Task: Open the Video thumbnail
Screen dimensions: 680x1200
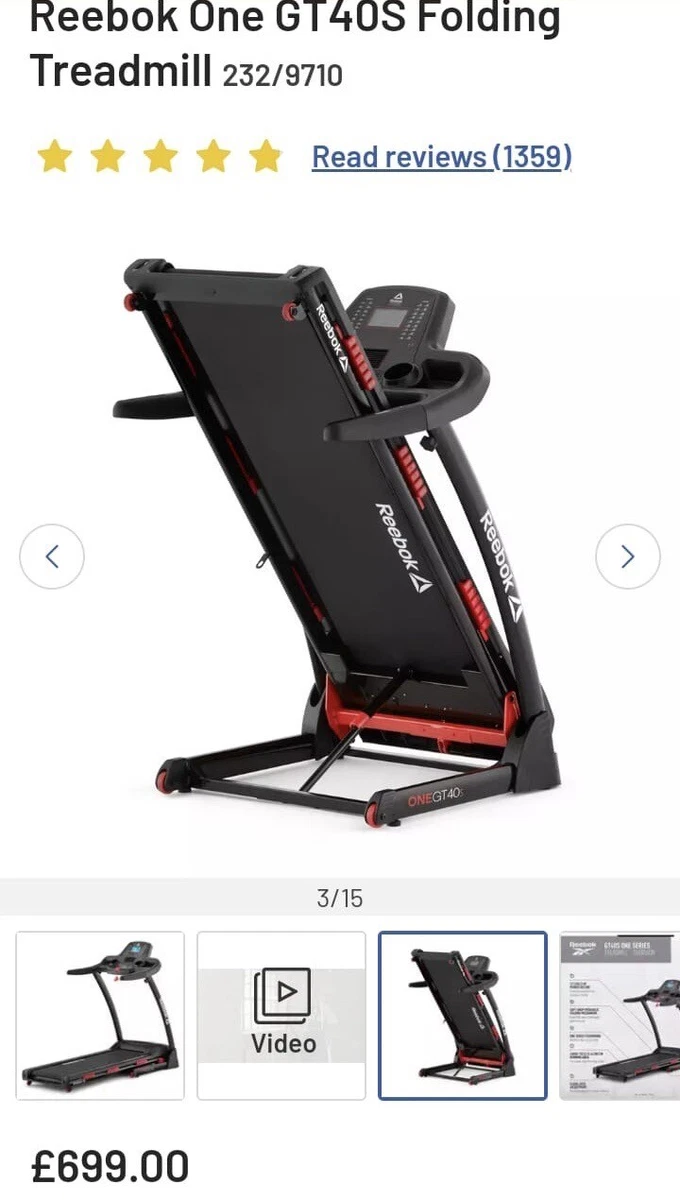Action: 281,1016
